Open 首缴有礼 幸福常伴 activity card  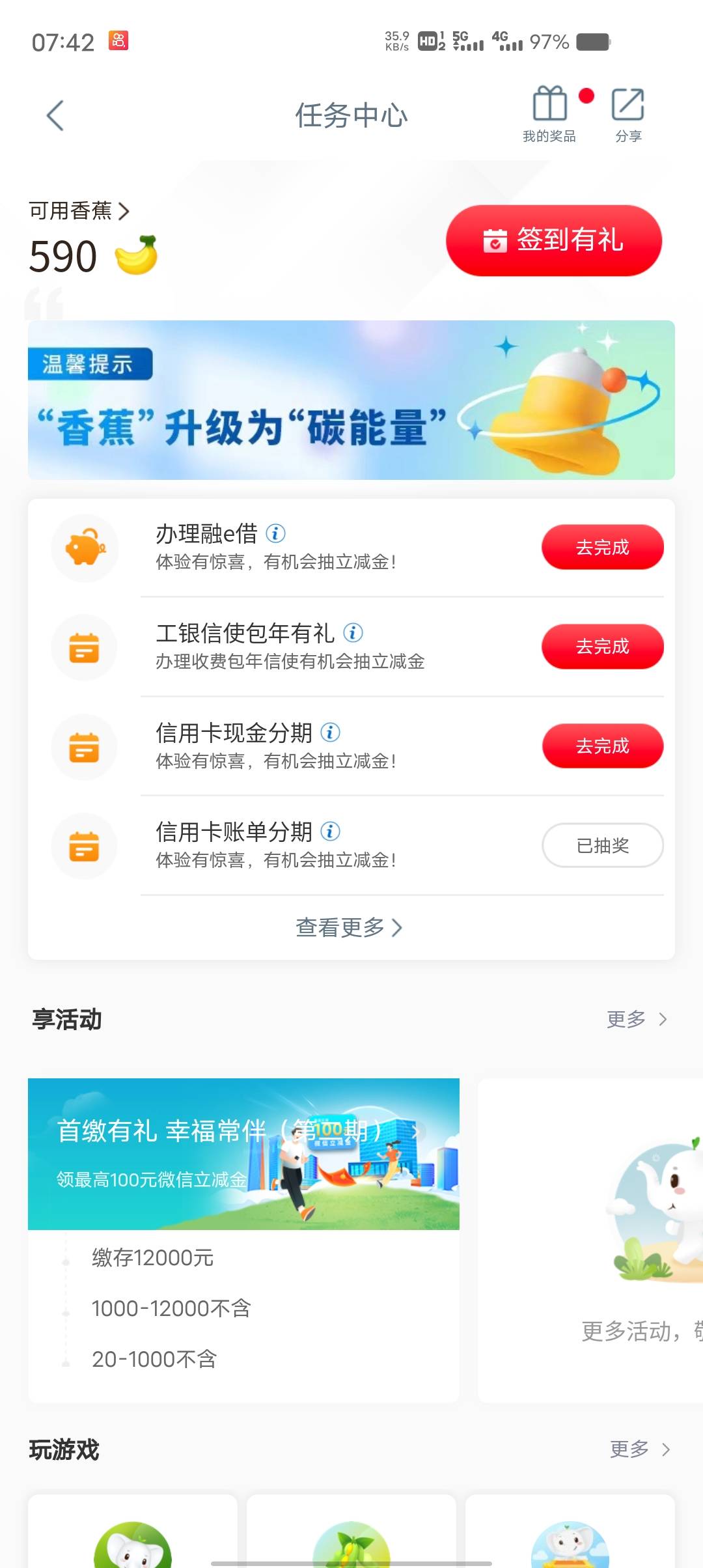(243, 1155)
